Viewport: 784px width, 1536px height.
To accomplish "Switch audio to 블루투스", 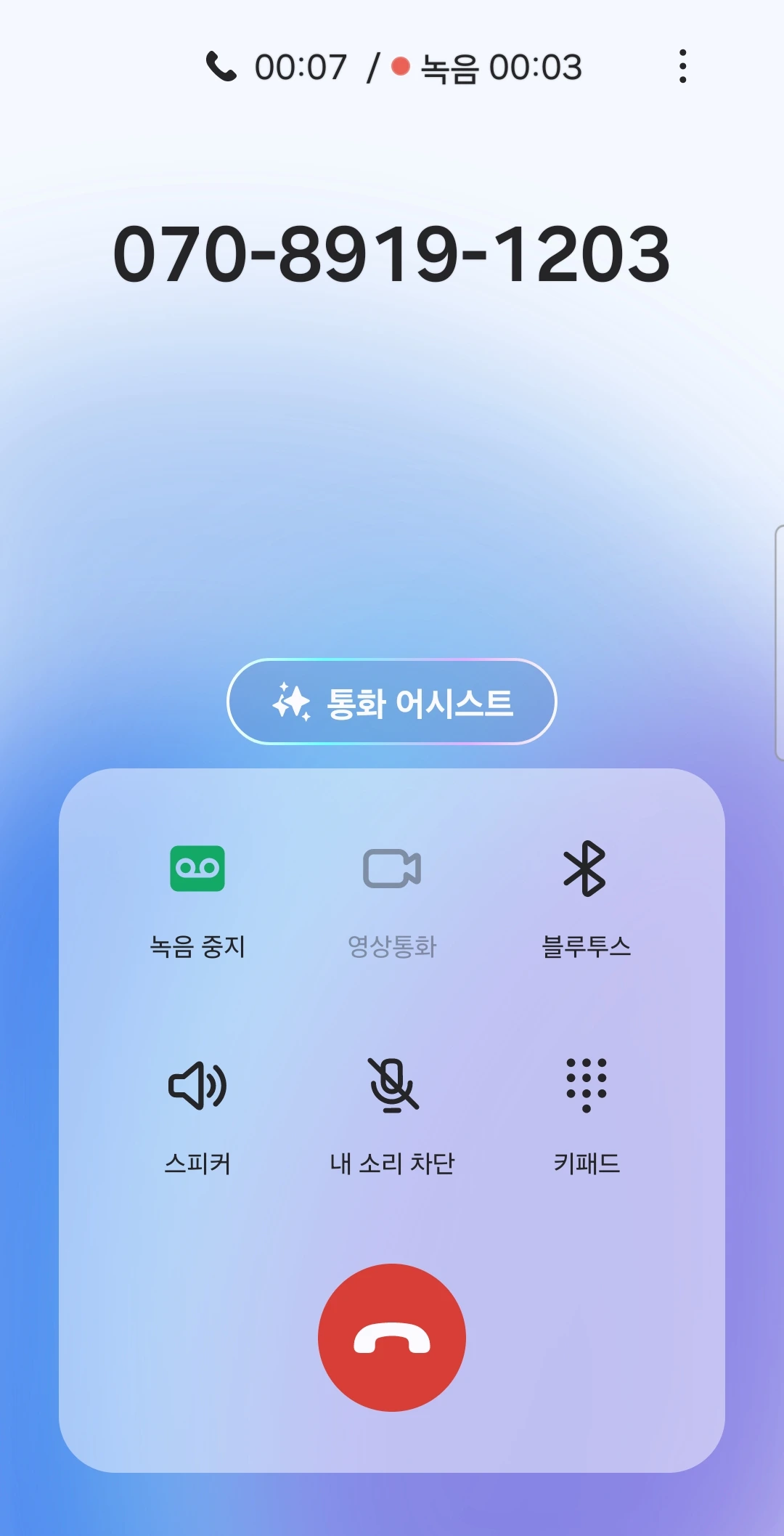I will tap(586, 901).
